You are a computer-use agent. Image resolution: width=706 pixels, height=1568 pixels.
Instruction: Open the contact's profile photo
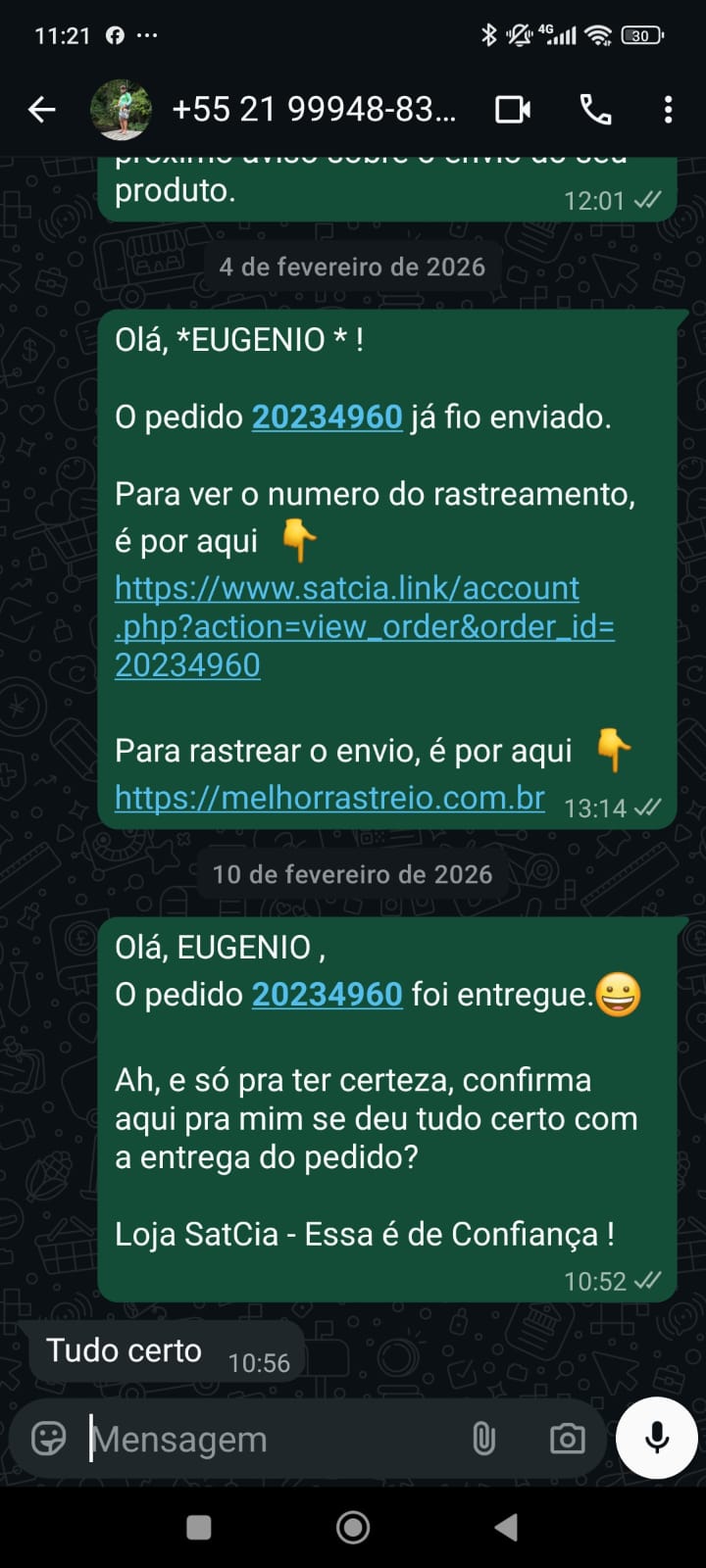(121, 109)
